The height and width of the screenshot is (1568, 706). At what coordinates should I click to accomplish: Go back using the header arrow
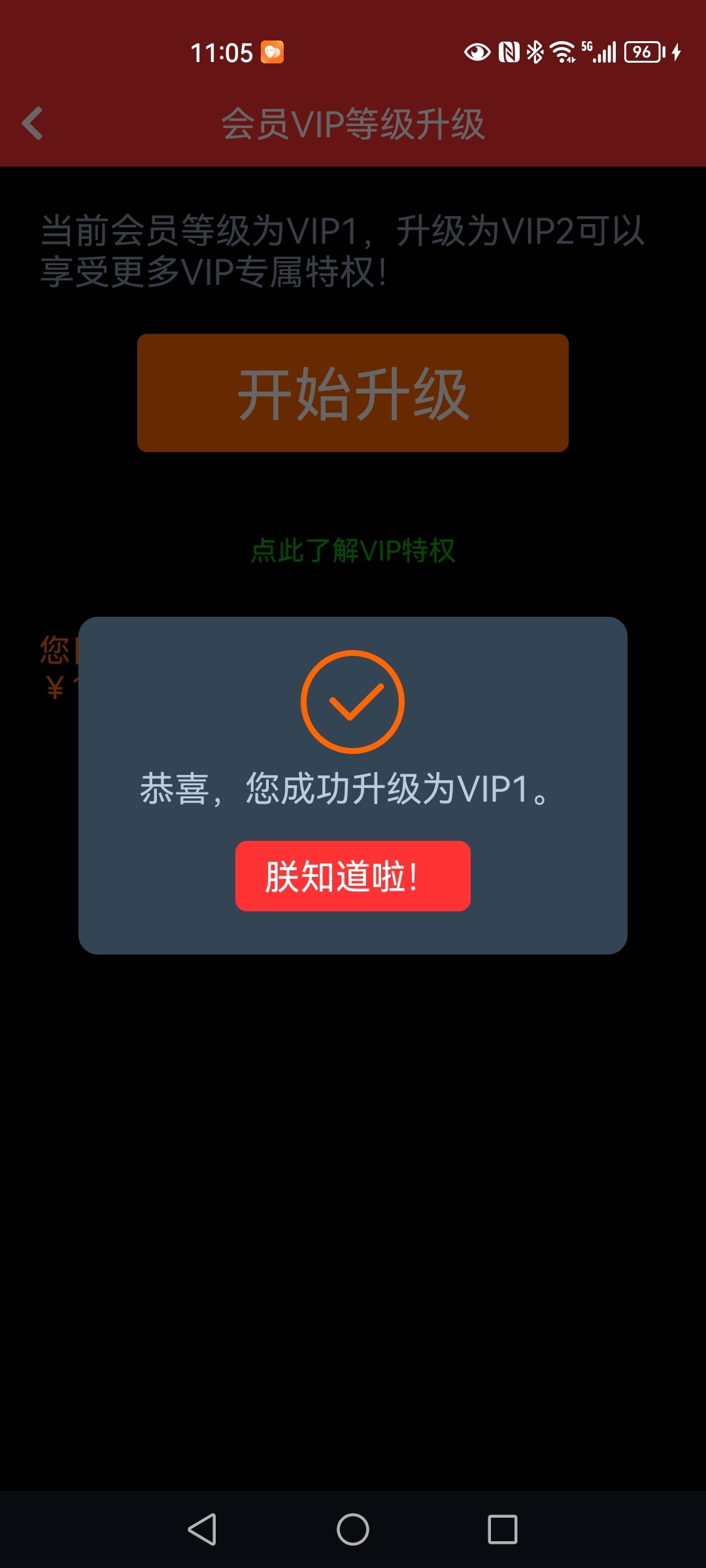click(33, 123)
